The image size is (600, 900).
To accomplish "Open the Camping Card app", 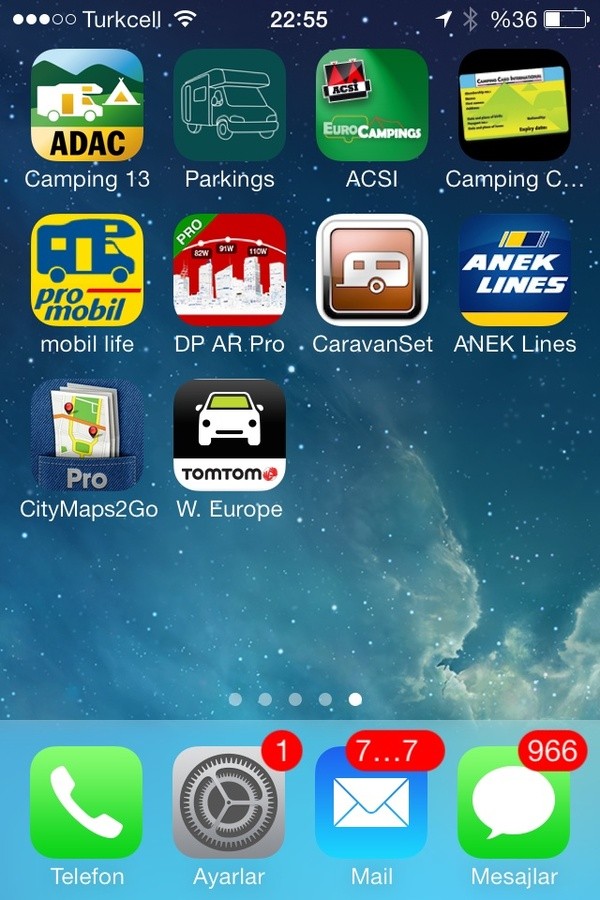I will tap(514, 105).
